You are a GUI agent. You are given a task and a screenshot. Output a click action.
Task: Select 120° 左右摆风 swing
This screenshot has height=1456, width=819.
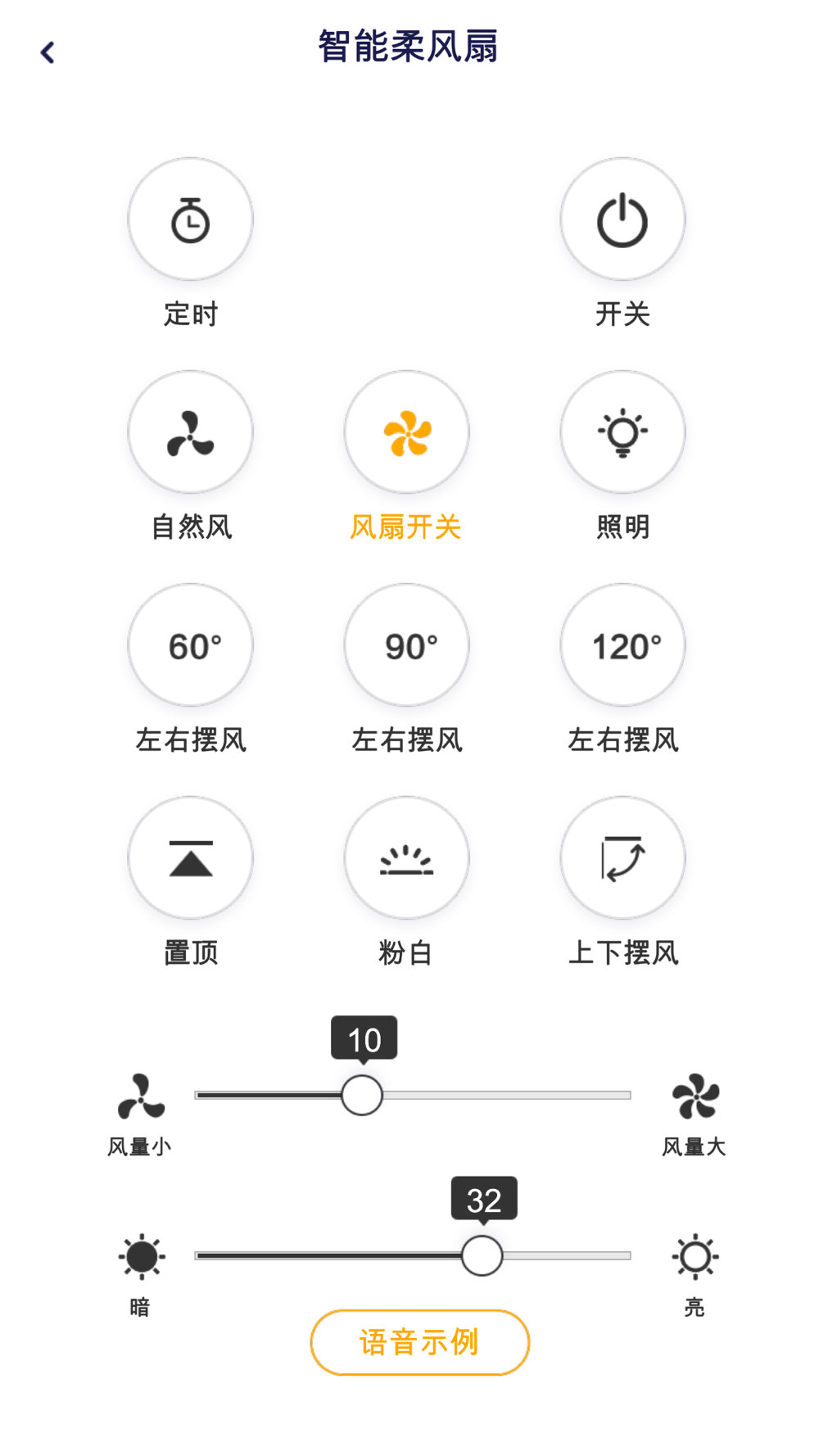point(622,645)
